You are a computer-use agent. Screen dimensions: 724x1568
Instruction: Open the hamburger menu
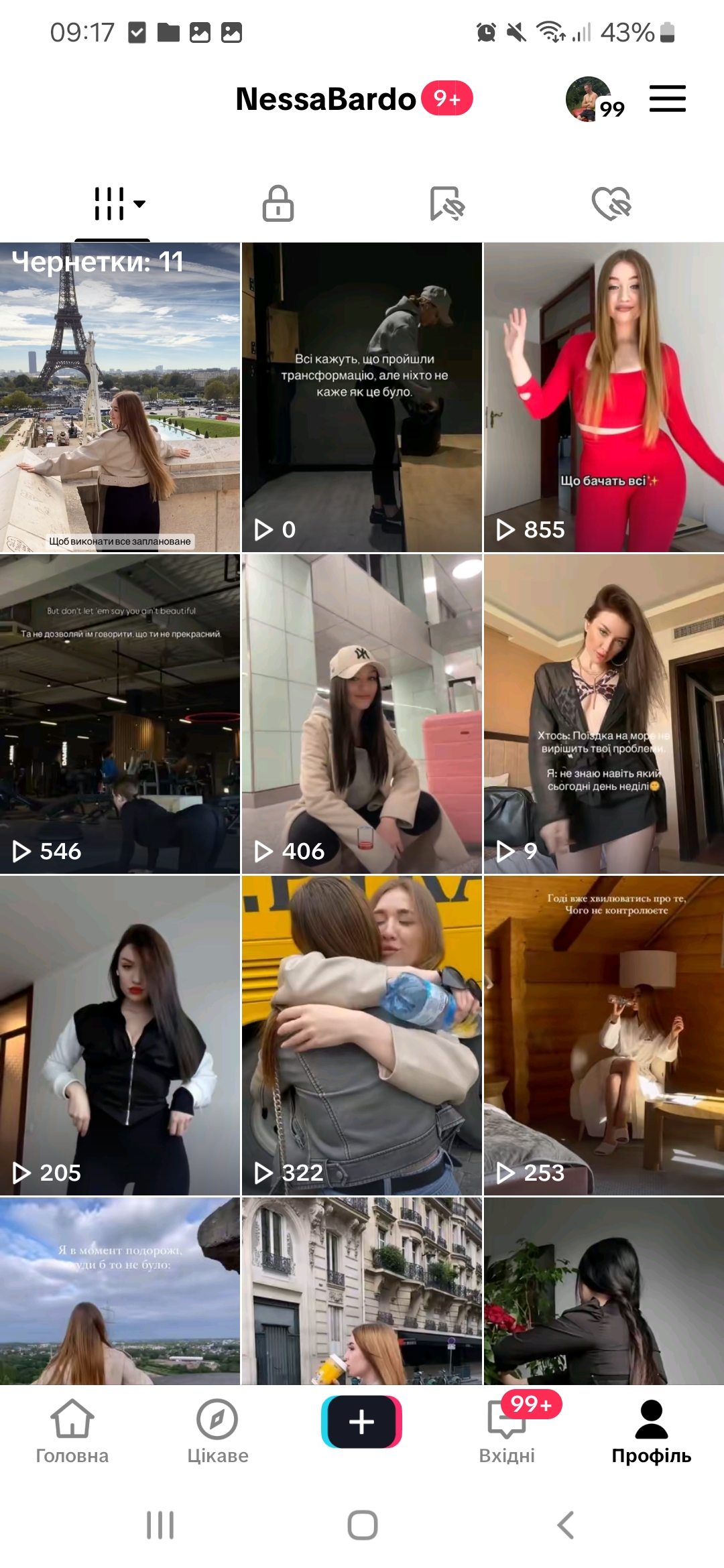coord(667,99)
